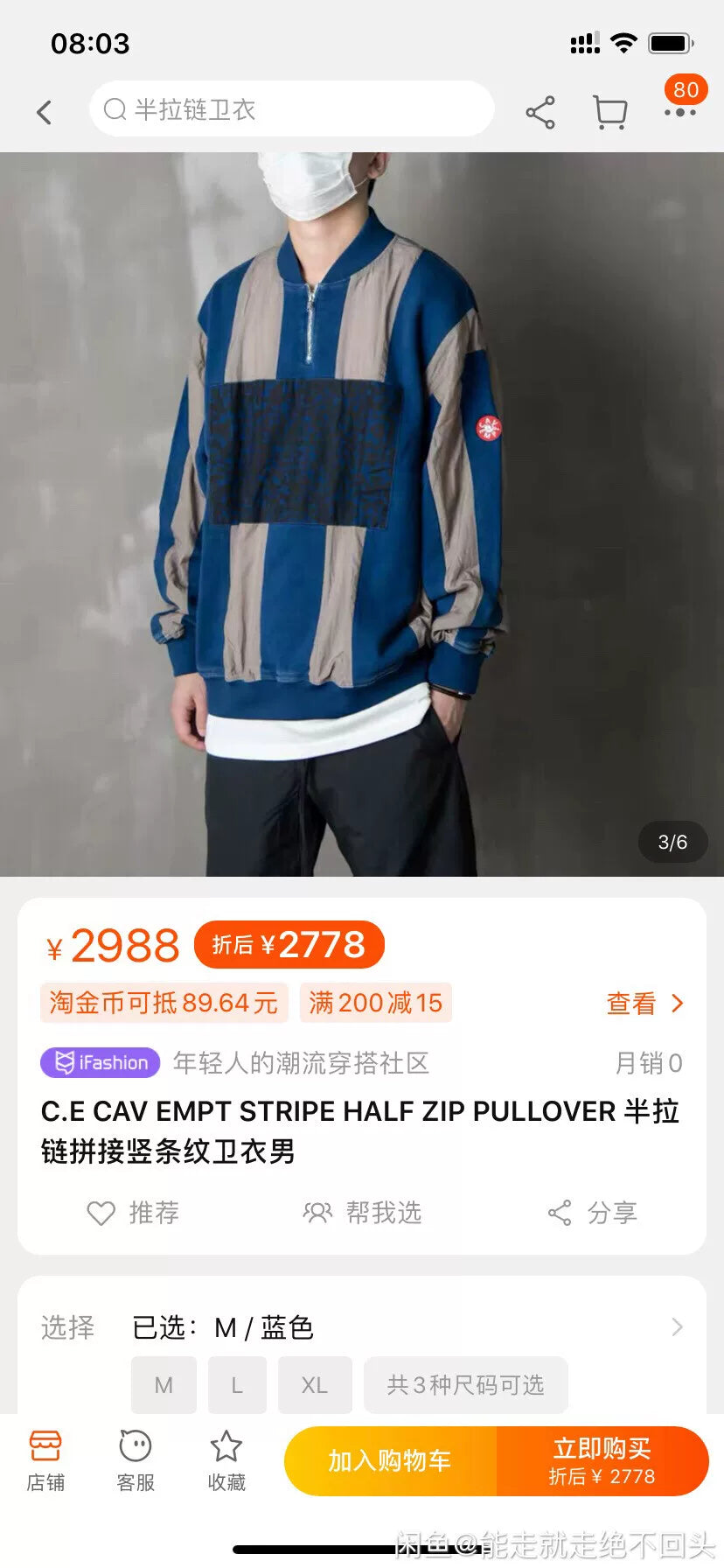Select size L option

point(237,1384)
